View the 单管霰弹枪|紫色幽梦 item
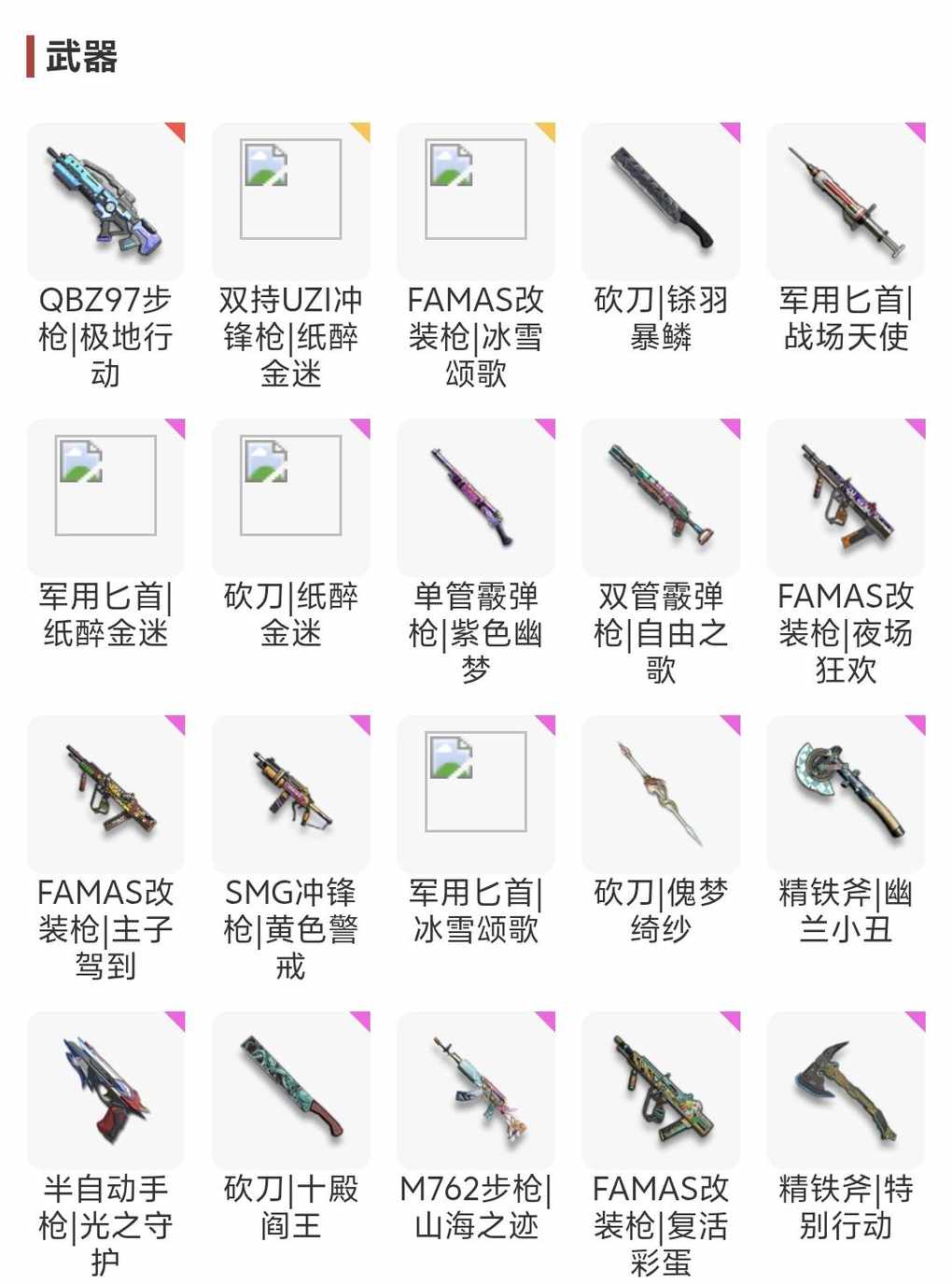The height and width of the screenshot is (1284, 952). [475, 498]
